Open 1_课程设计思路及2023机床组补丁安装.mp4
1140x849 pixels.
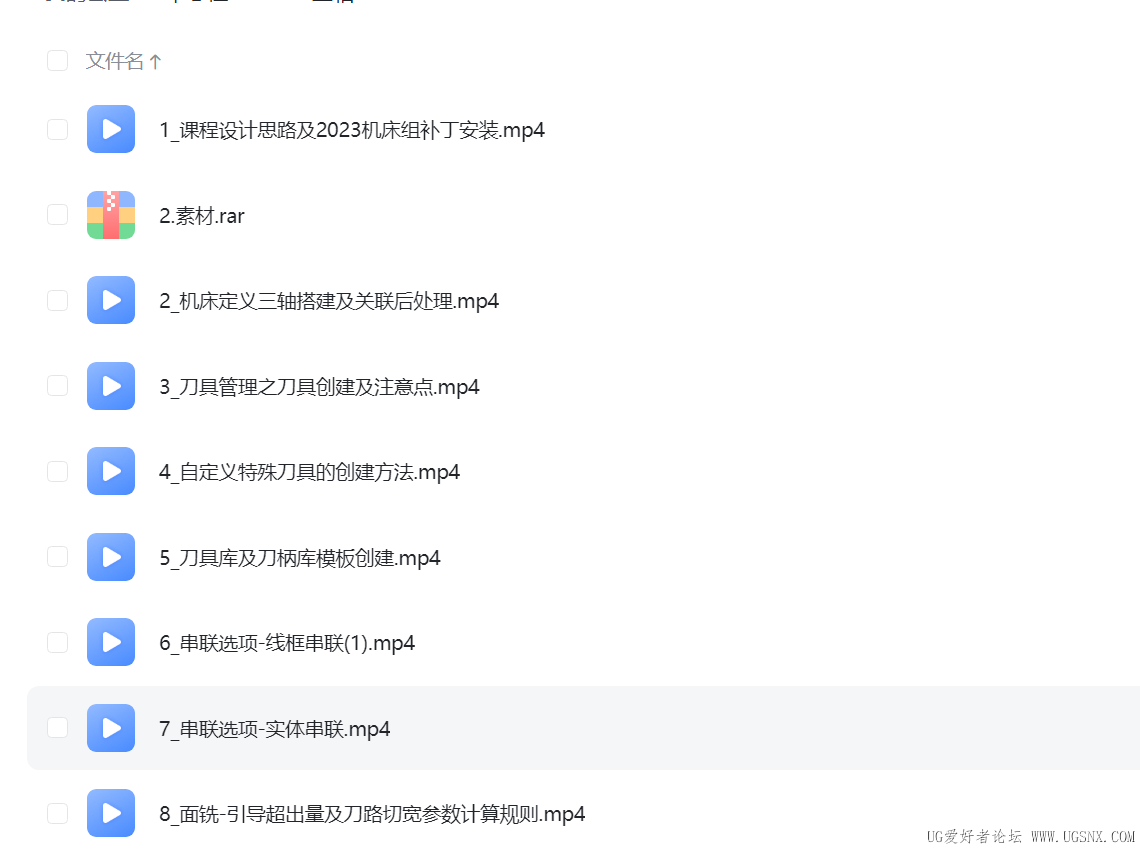point(351,130)
